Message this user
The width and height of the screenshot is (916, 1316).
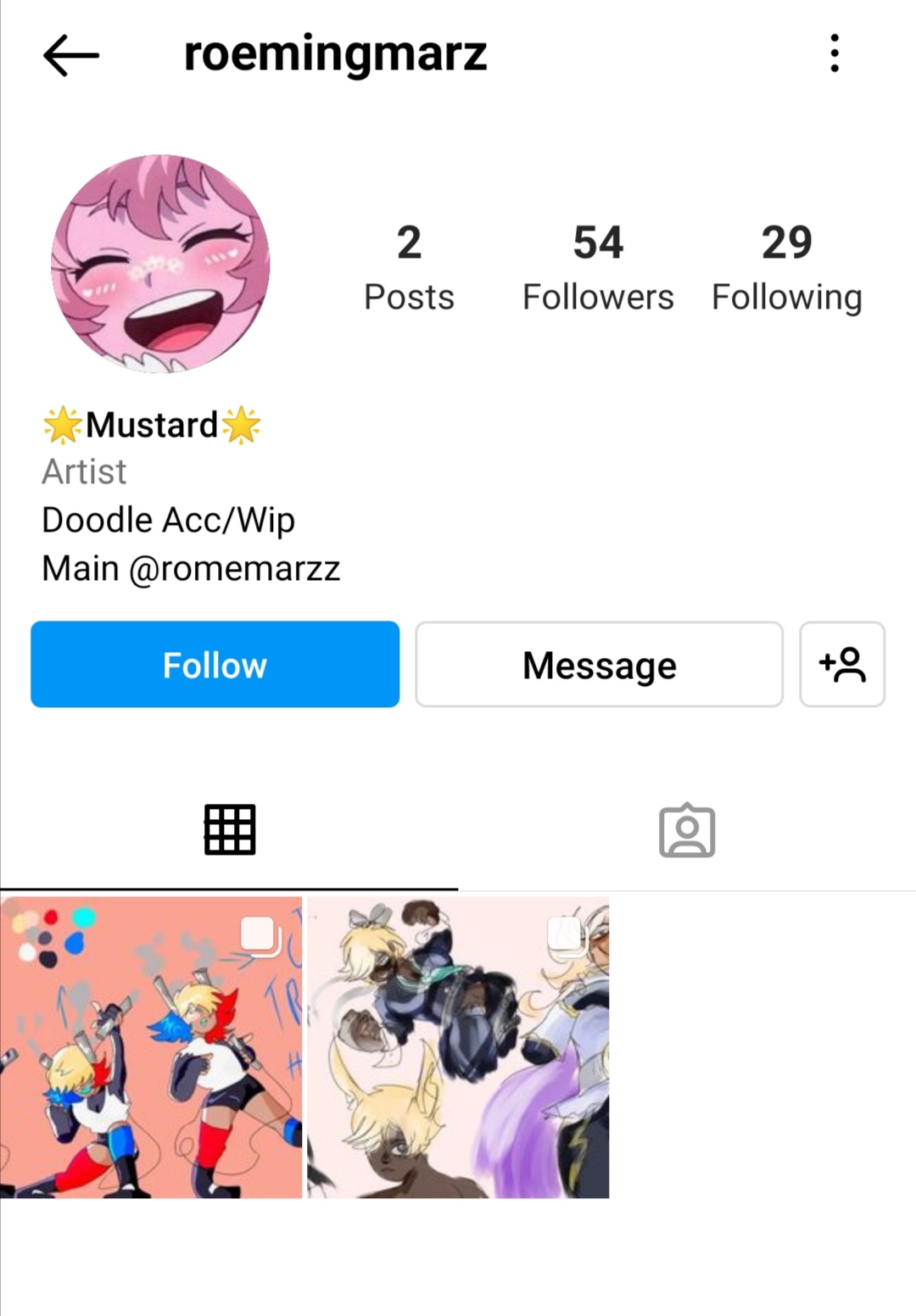click(x=599, y=664)
